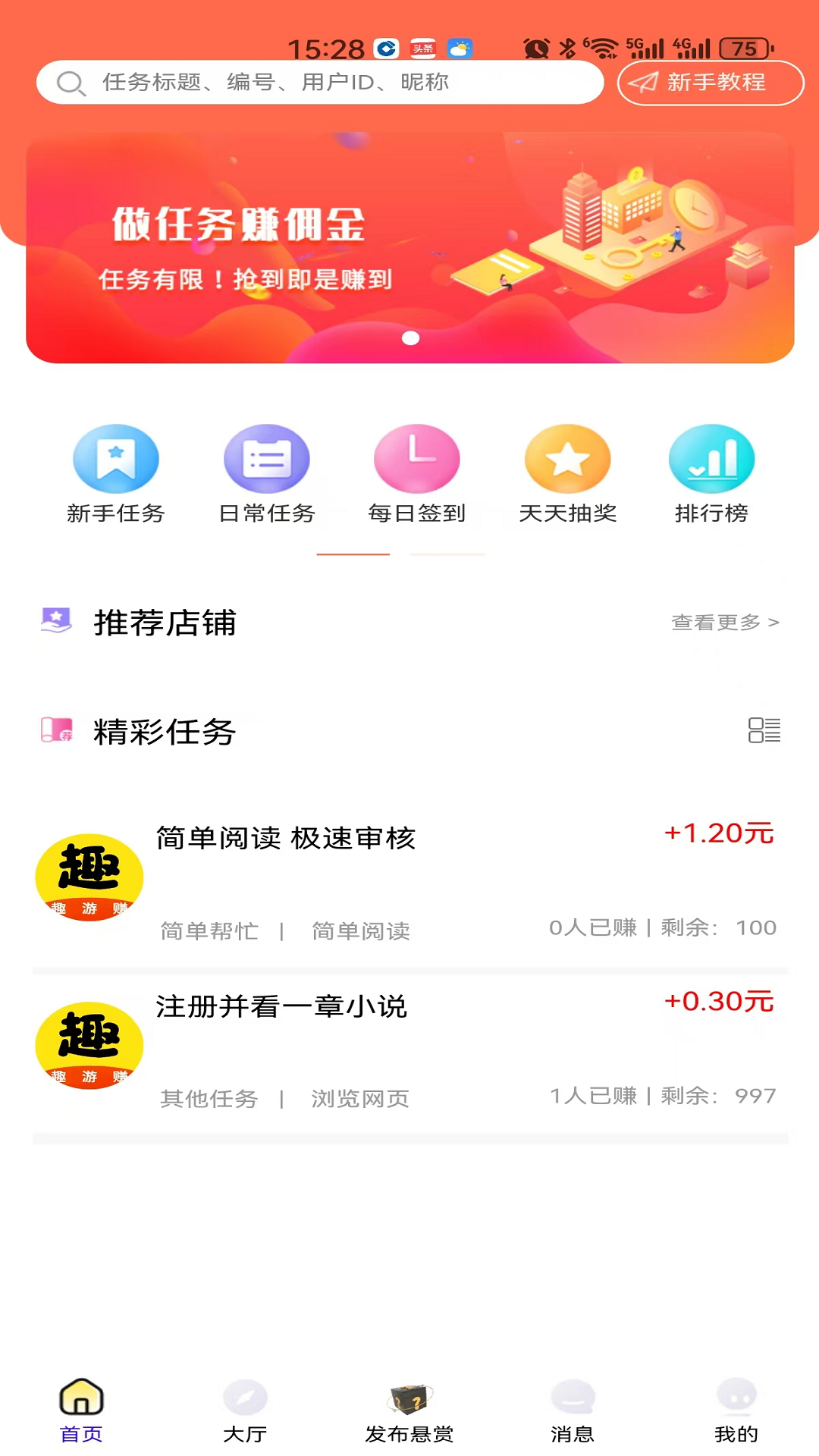Open the 简单阅读 category filter

coord(360,932)
